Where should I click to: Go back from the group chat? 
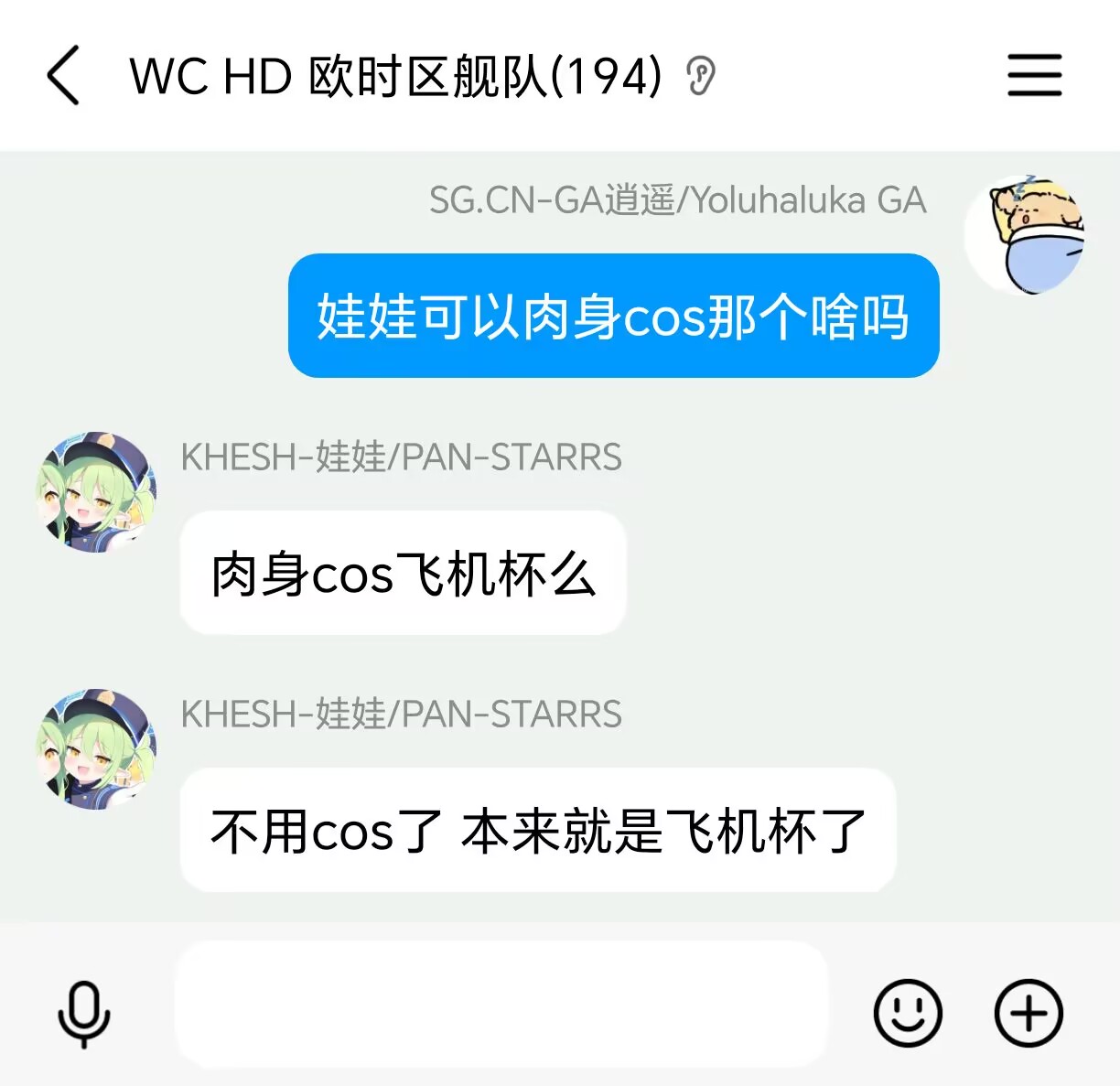pyautogui.click(x=63, y=75)
